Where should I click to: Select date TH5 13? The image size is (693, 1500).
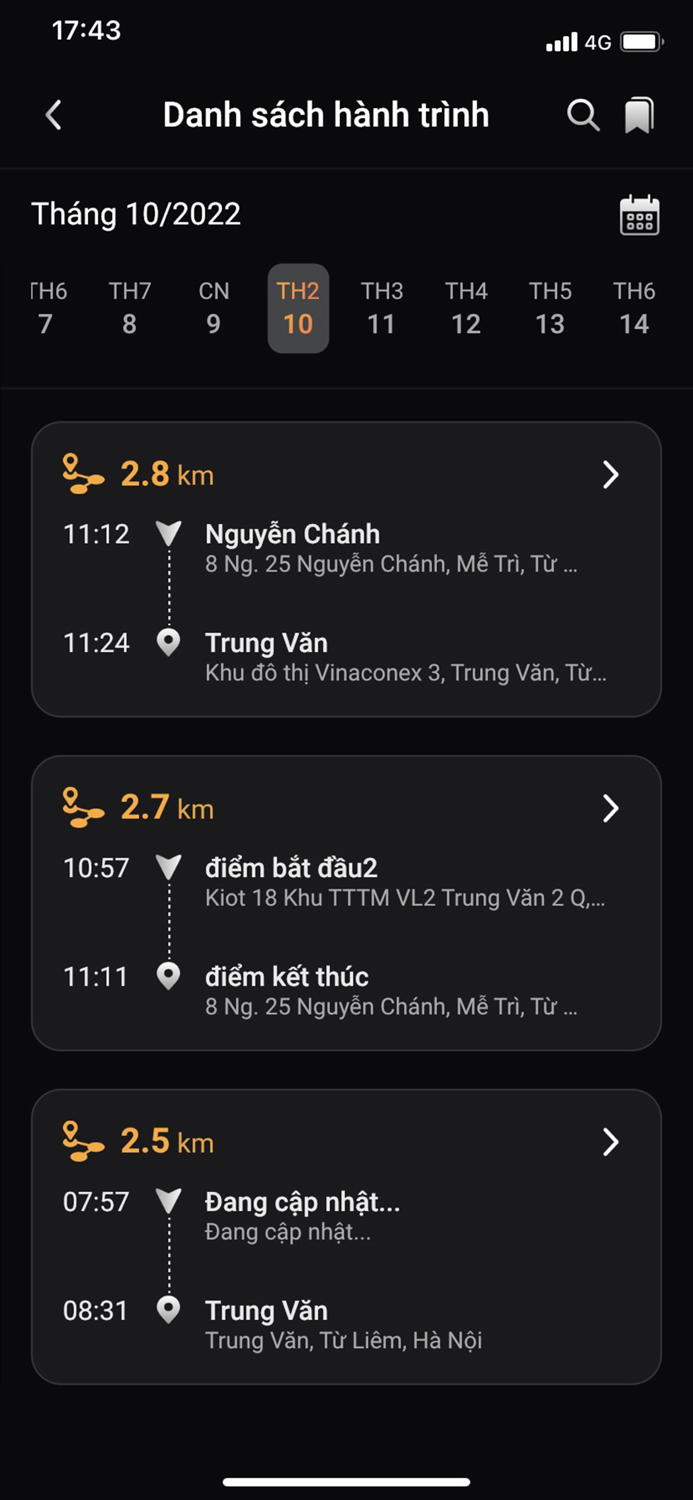click(550, 308)
